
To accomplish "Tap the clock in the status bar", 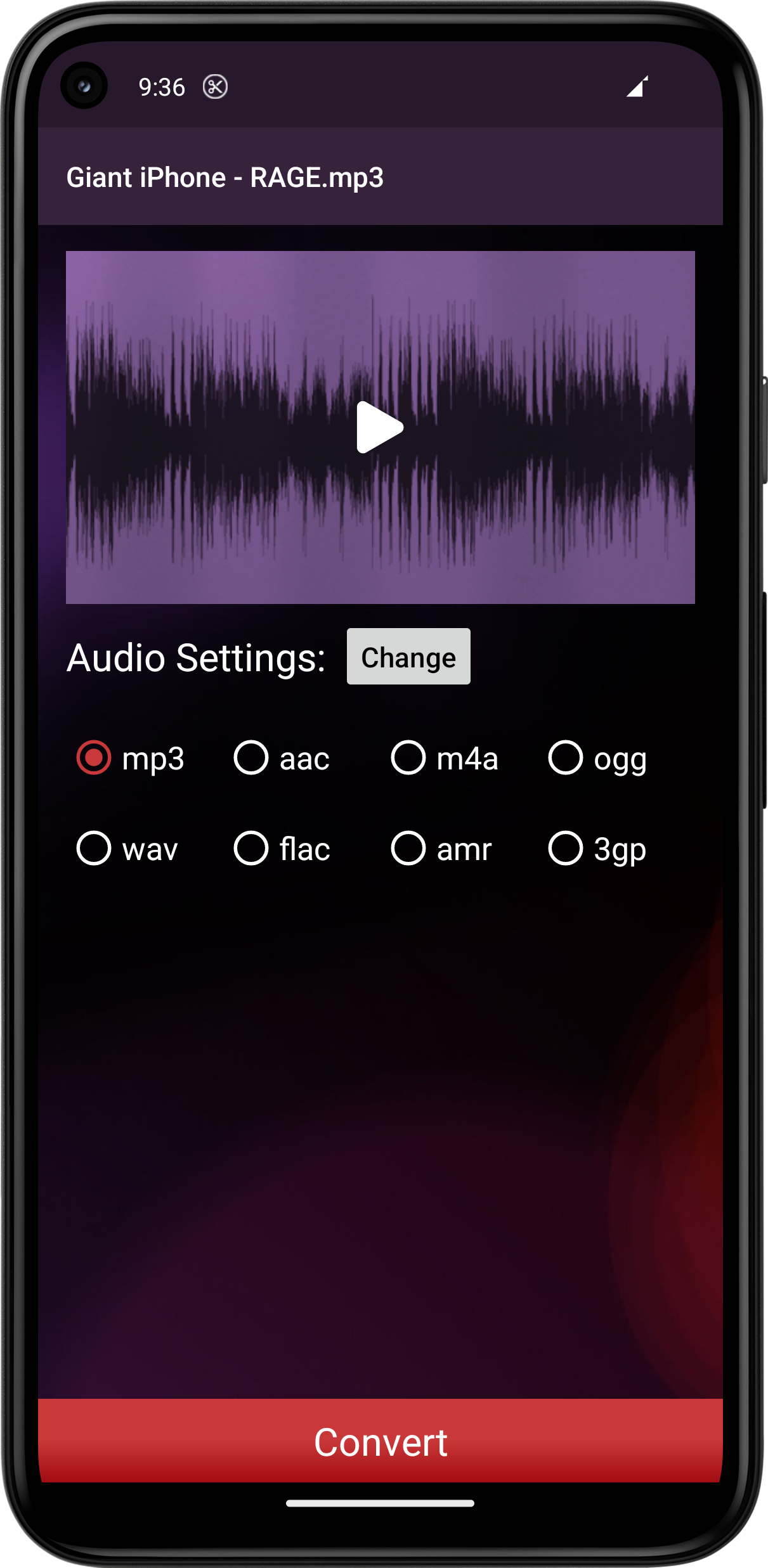I will pos(161,86).
